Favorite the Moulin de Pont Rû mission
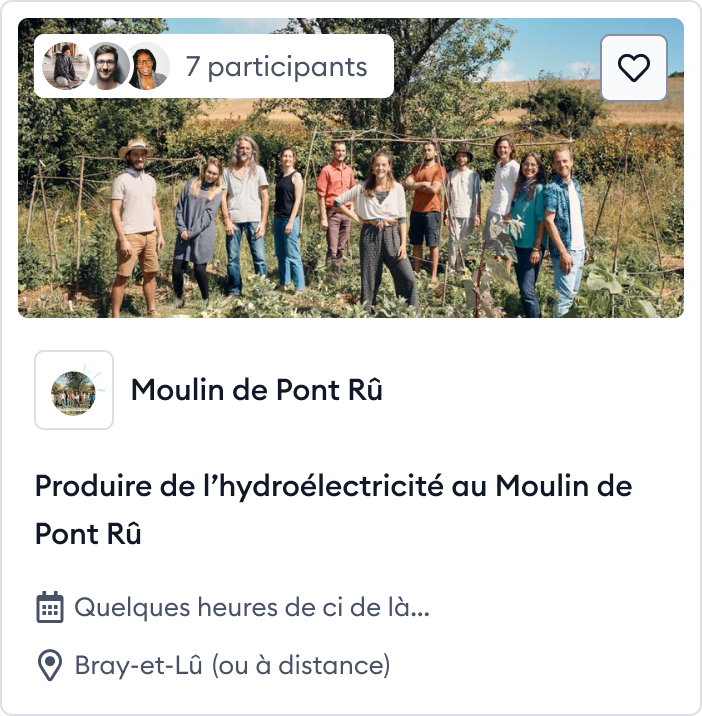This screenshot has width=702, height=716. (633, 68)
